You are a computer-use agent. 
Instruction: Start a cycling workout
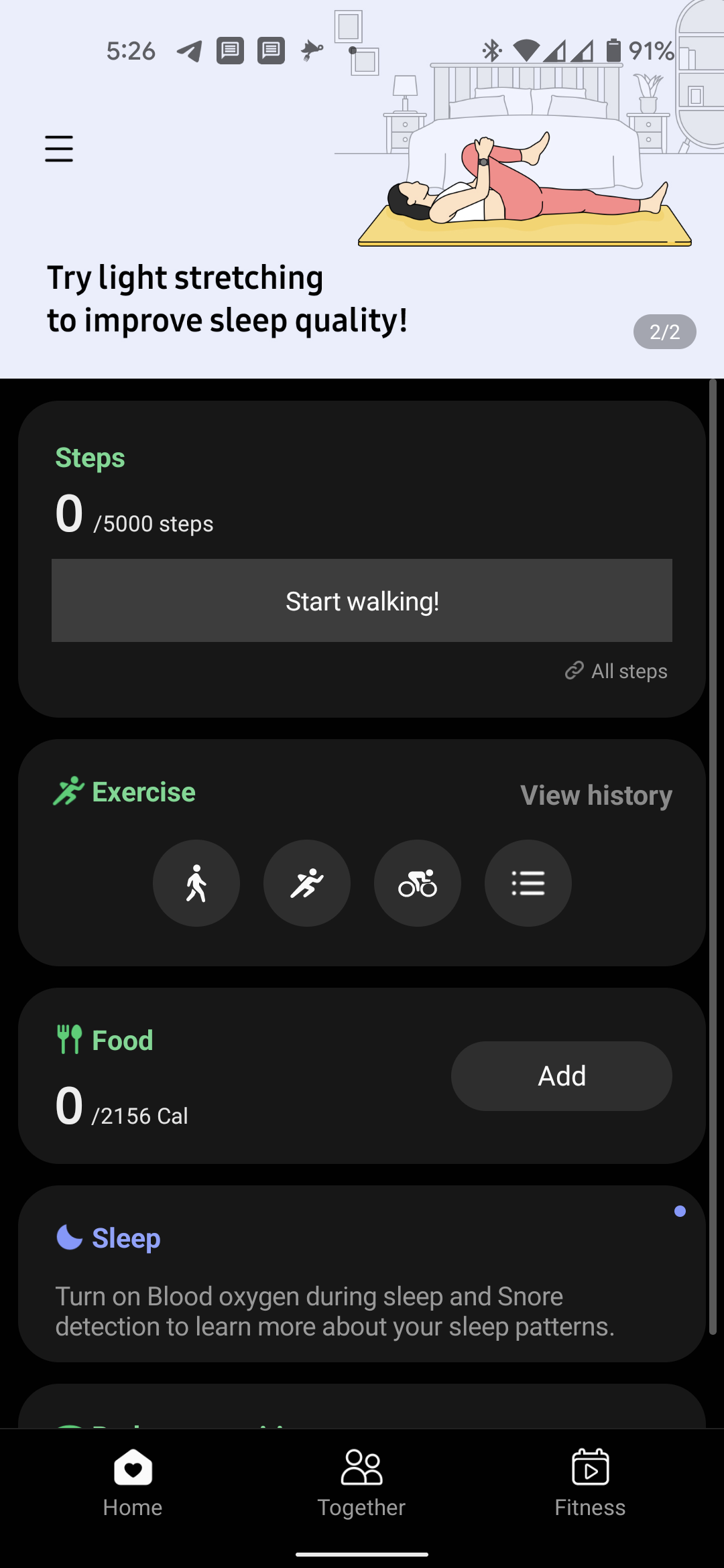click(x=418, y=883)
